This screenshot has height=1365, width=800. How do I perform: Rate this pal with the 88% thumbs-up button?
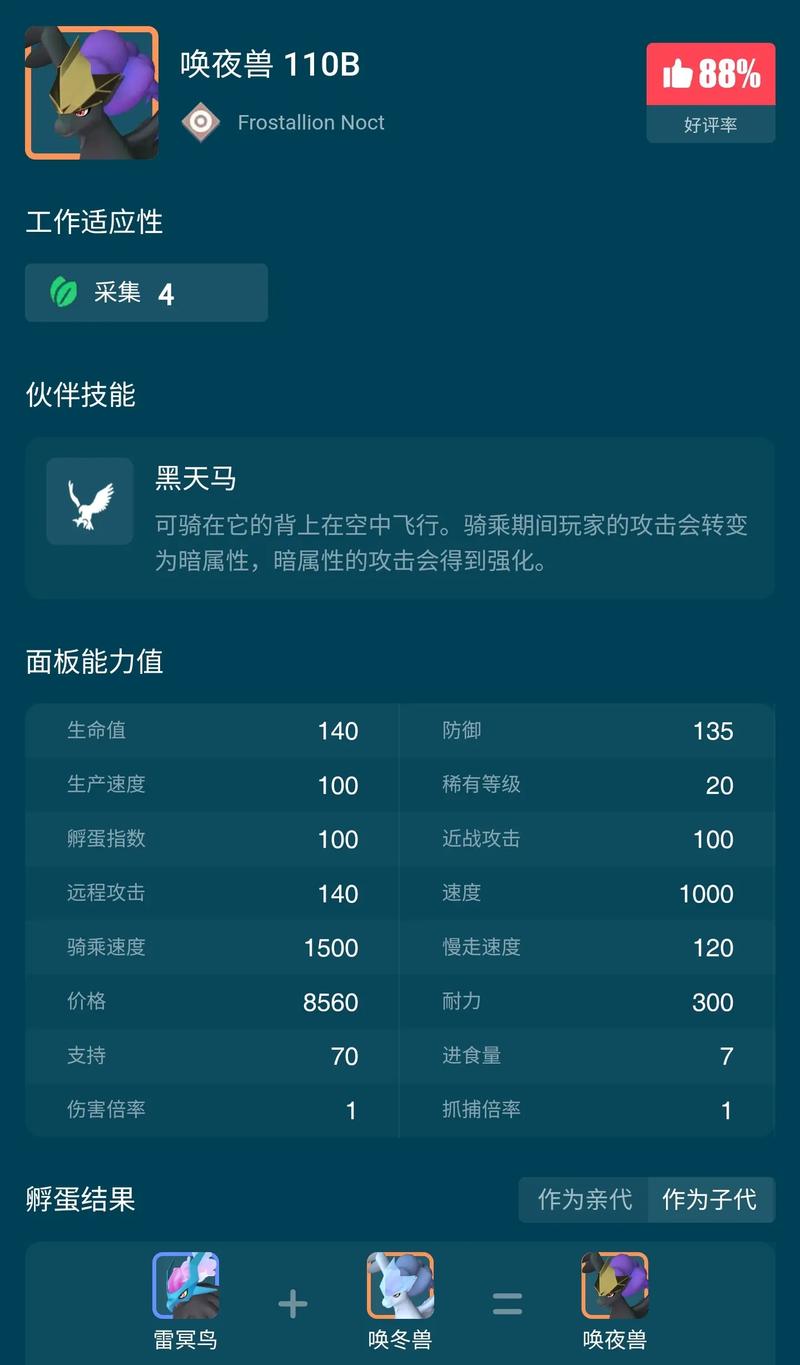pyautogui.click(x=710, y=75)
